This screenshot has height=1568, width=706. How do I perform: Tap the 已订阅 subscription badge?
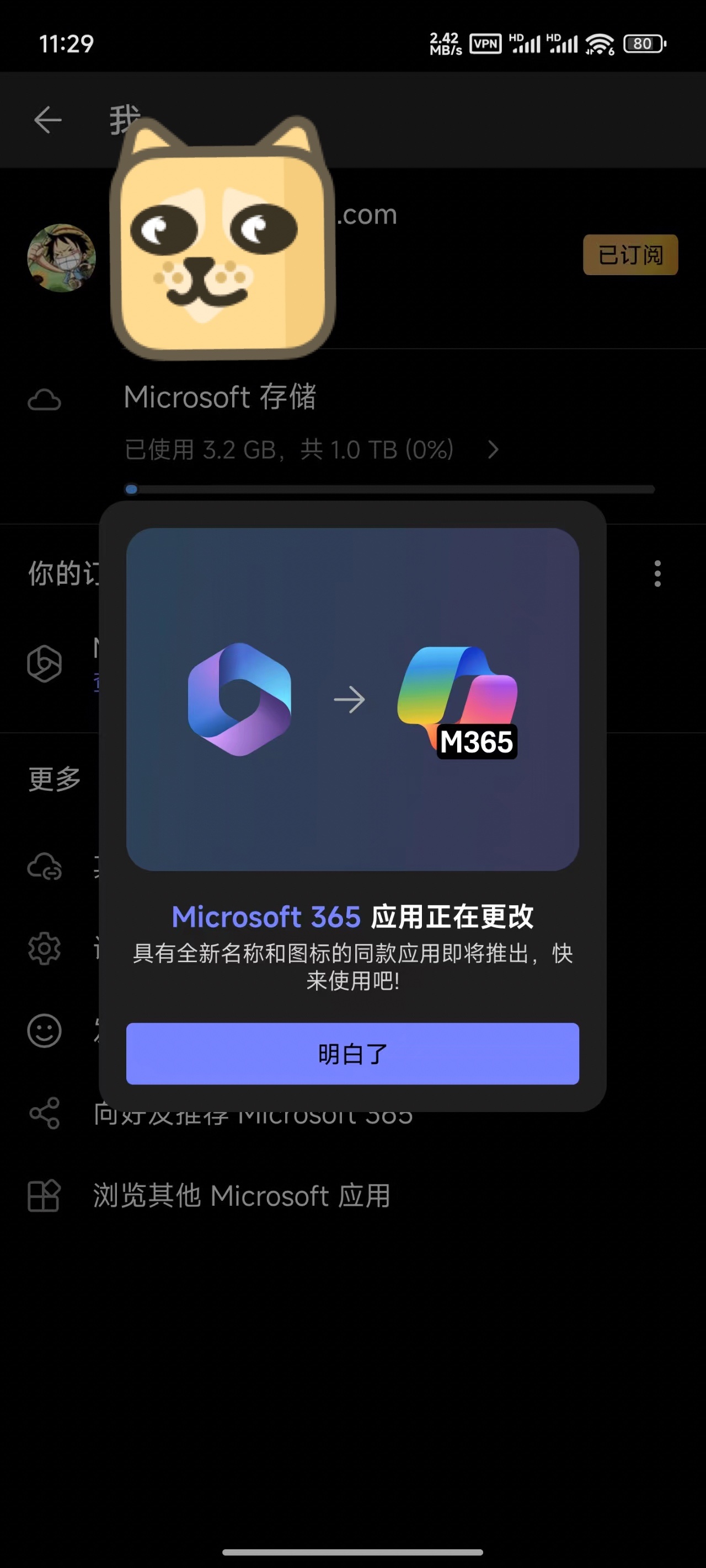[x=630, y=254]
